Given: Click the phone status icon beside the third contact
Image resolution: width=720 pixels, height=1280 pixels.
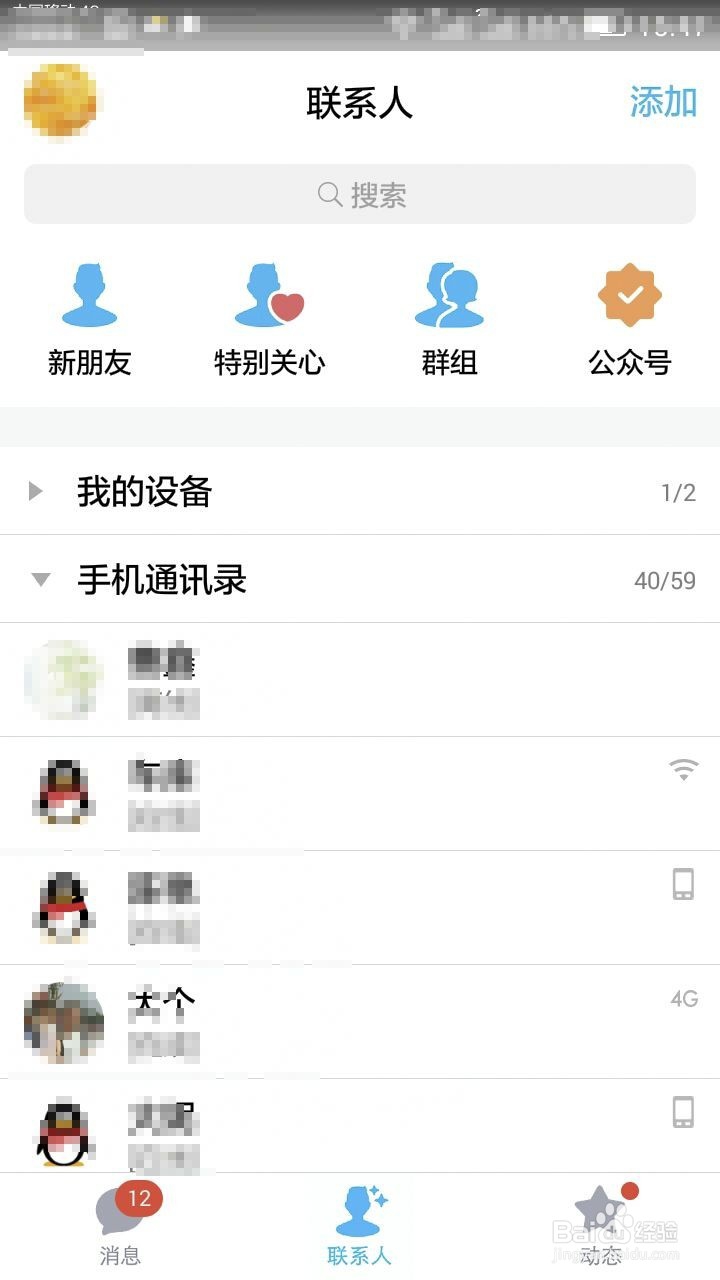Looking at the screenshot, I should point(684,883).
